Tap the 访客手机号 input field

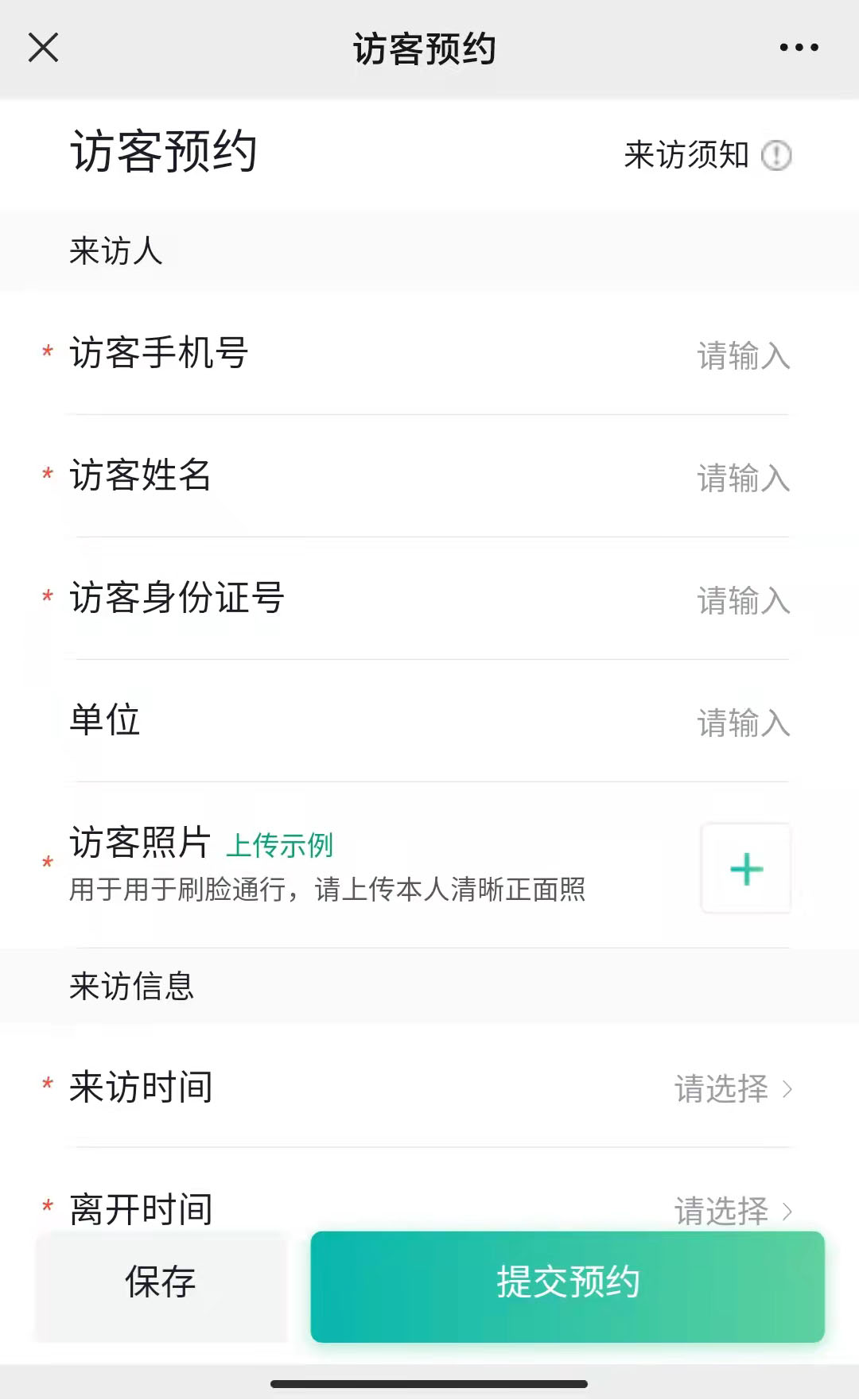point(743,356)
